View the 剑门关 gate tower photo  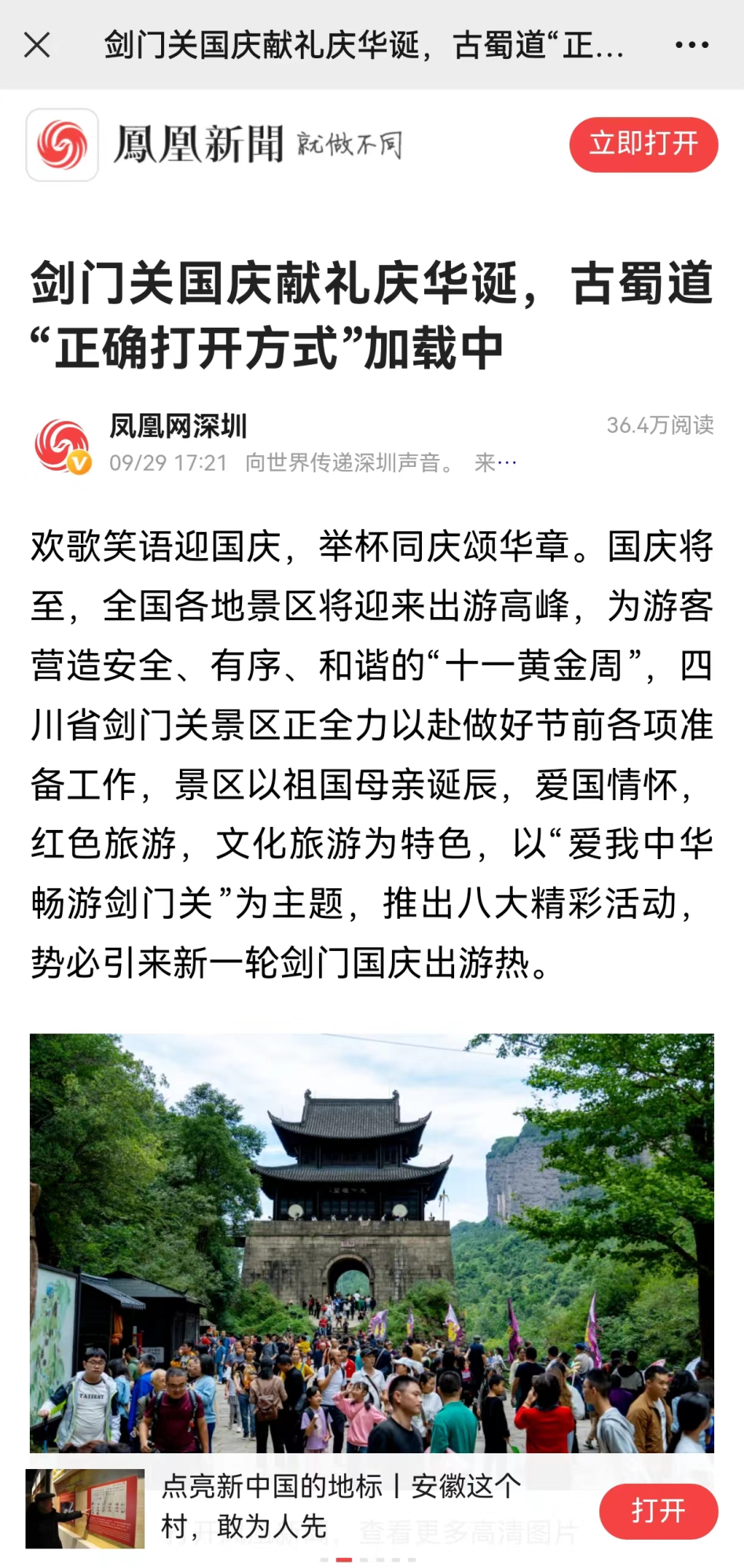click(372, 1242)
